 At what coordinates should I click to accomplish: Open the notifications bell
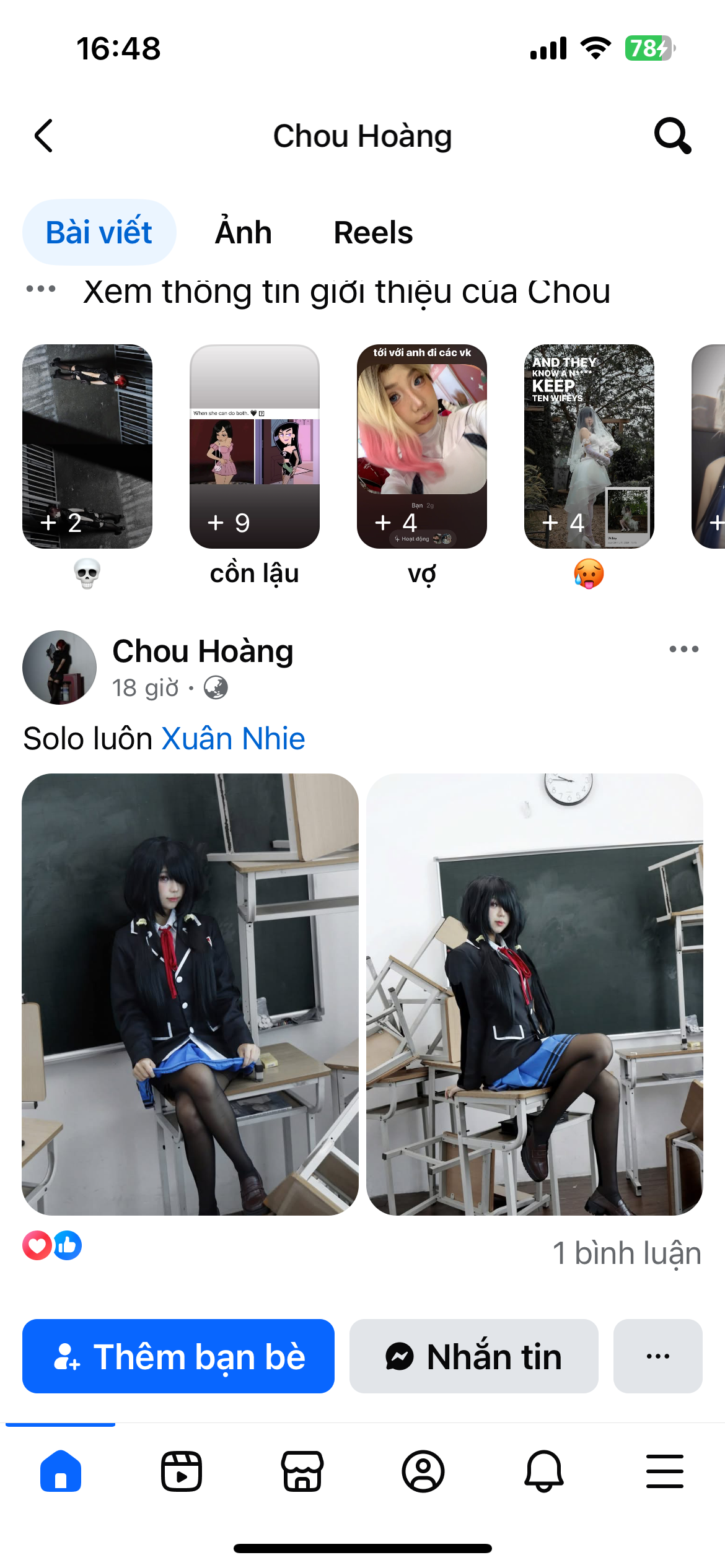544,1471
